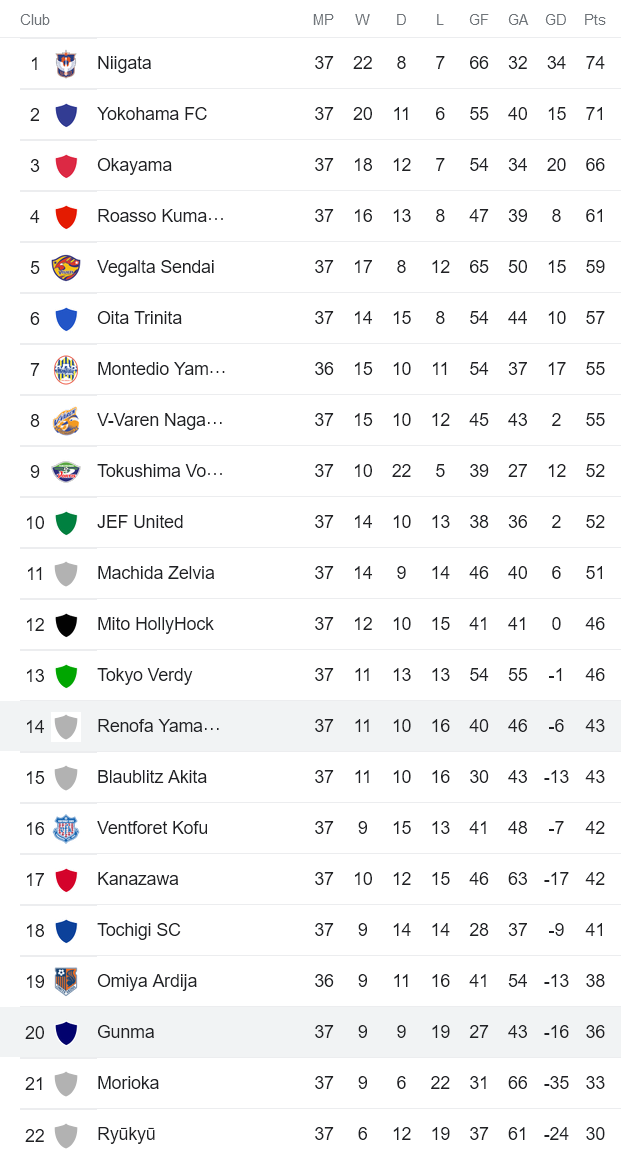The width and height of the screenshot is (621, 1159).
Task: Select Yokohama FC in the standings
Action: (151, 114)
